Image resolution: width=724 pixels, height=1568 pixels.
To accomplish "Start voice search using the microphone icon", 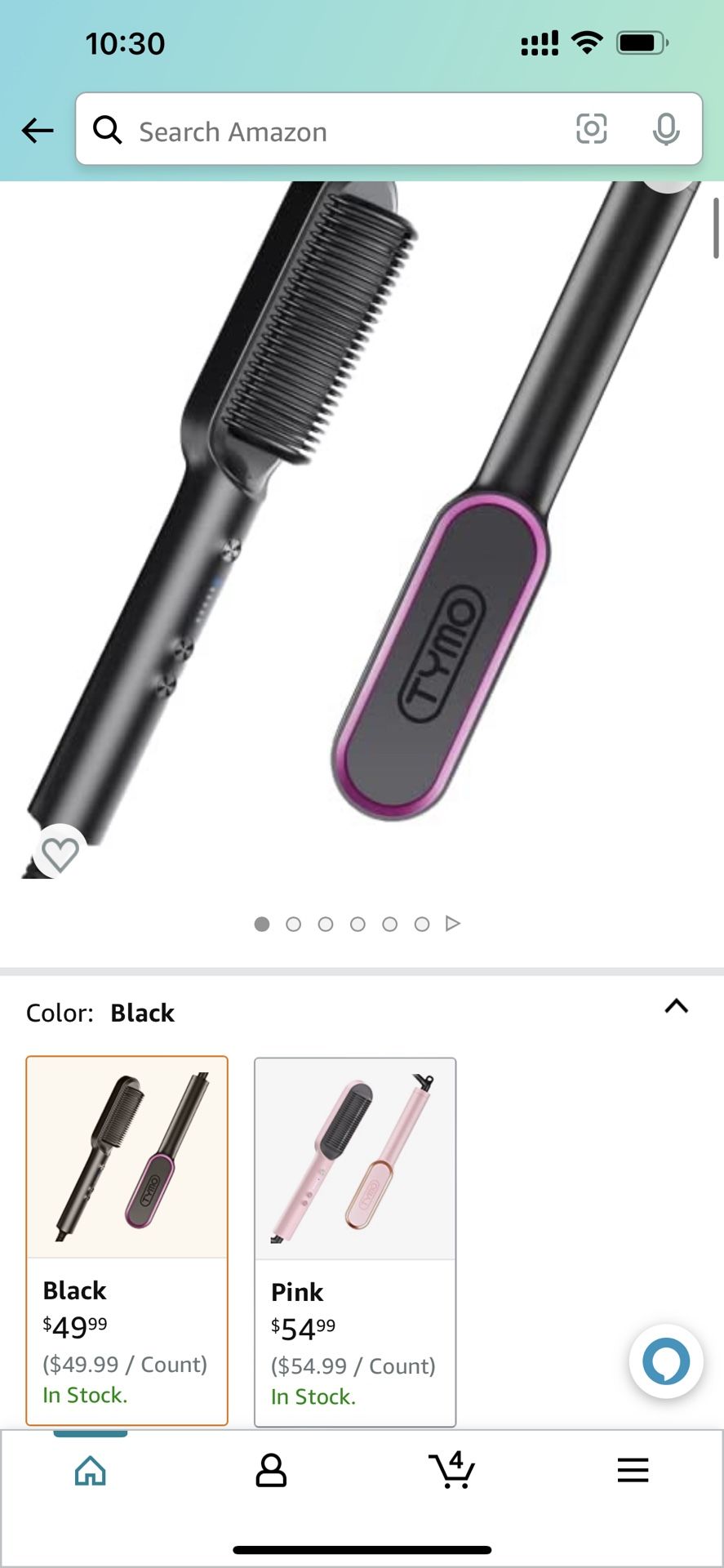I will click(x=666, y=130).
